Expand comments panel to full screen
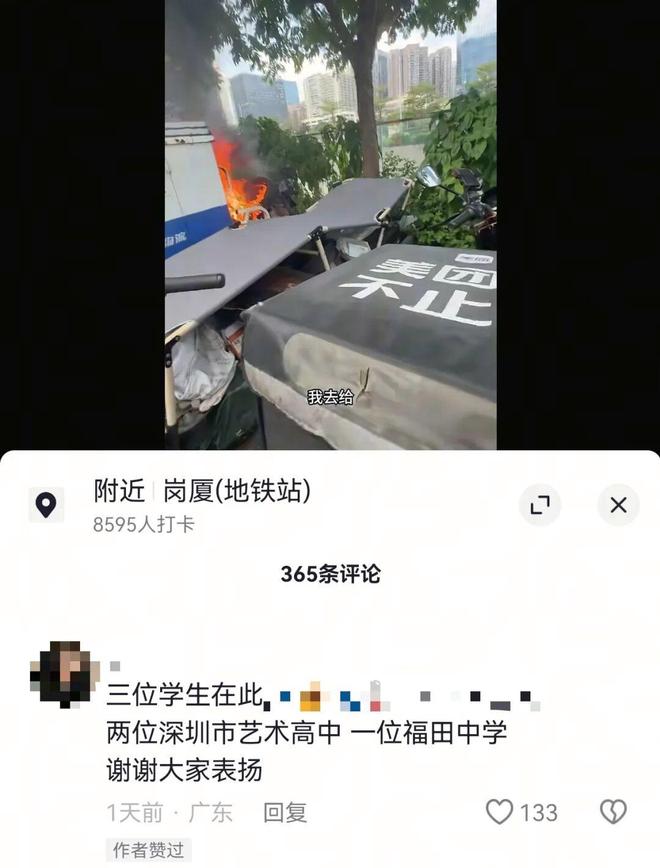 pos(540,505)
